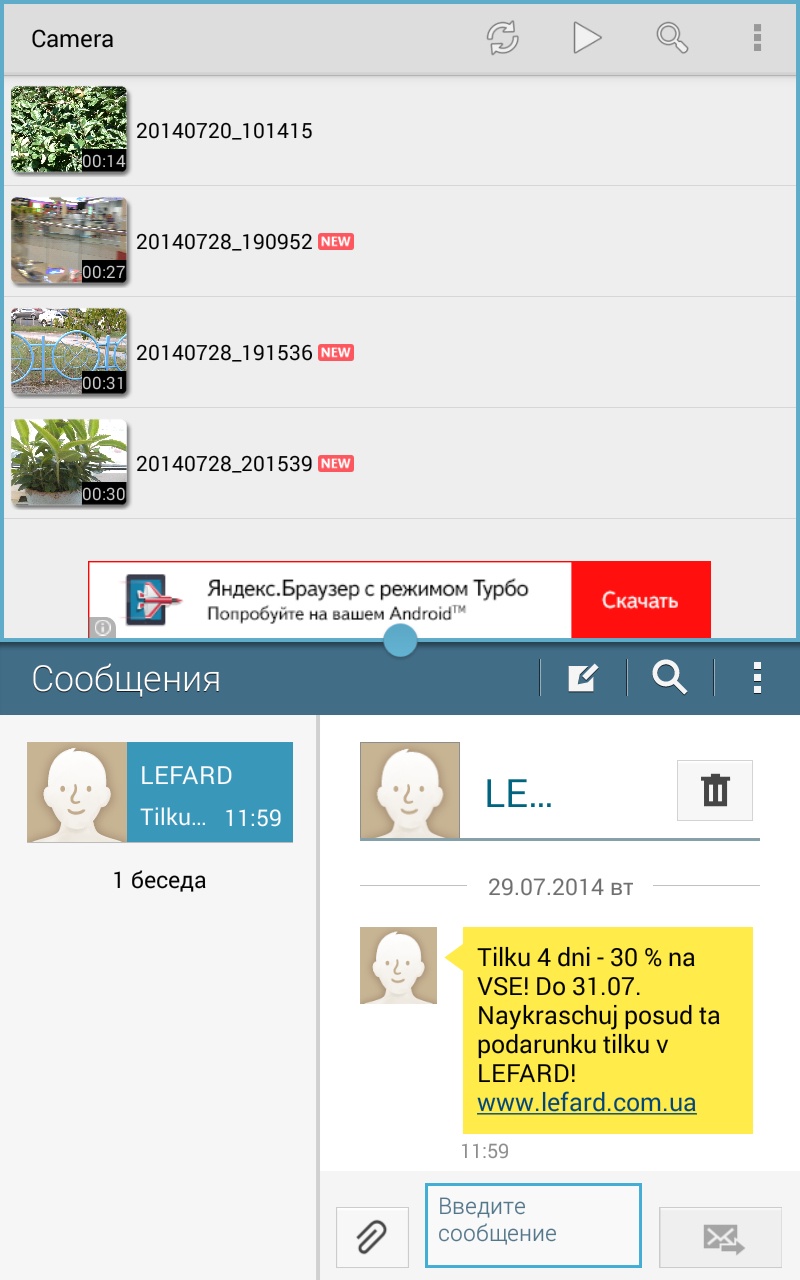This screenshot has height=1280, width=800.
Task: Attach a file with the paperclip
Action: pos(372,1237)
